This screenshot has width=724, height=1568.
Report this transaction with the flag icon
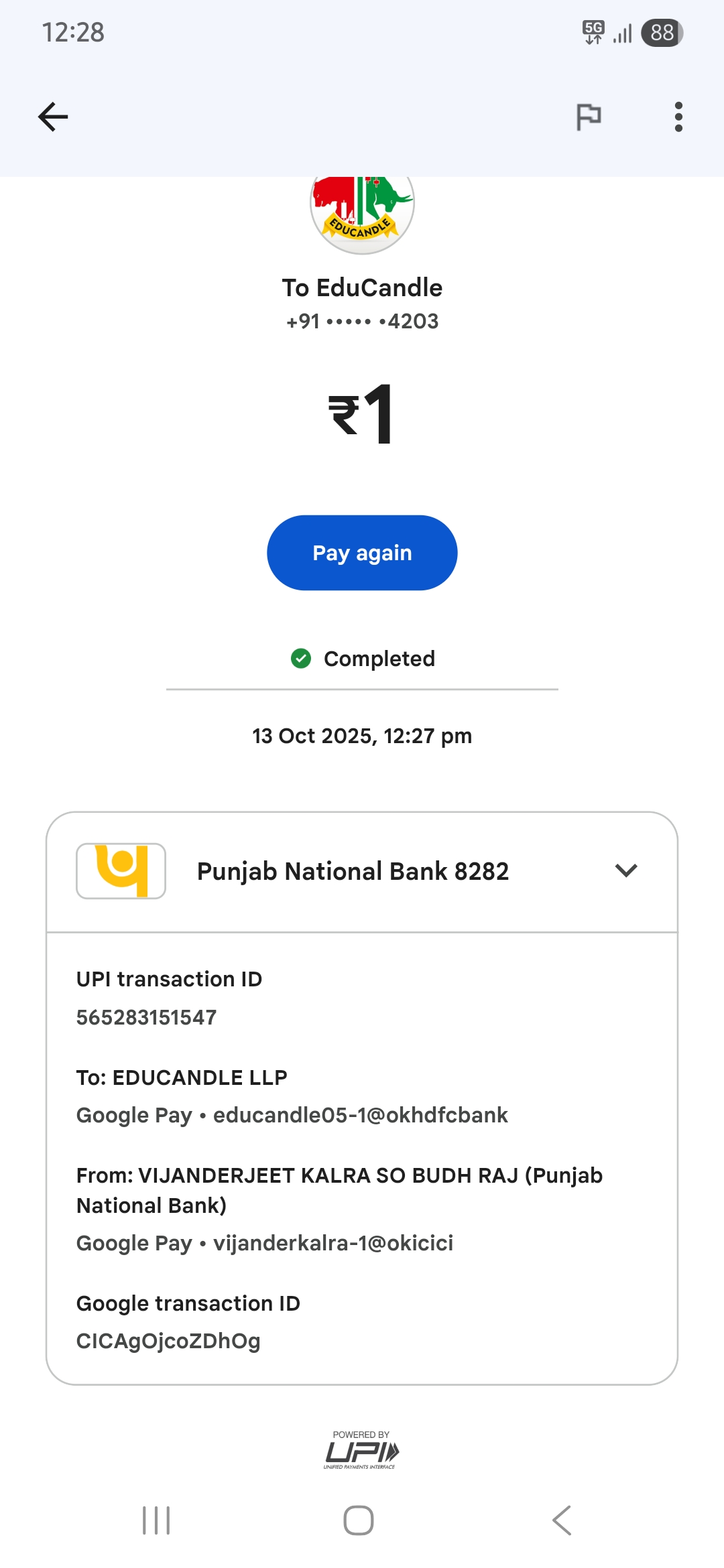[589, 117]
